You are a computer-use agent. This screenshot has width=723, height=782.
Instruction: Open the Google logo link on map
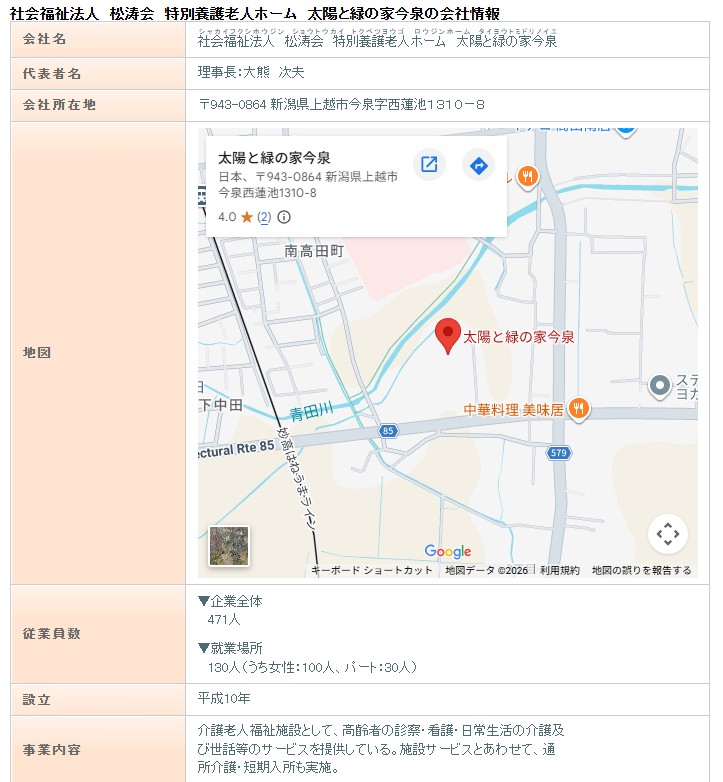pyautogui.click(x=447, y=551)
